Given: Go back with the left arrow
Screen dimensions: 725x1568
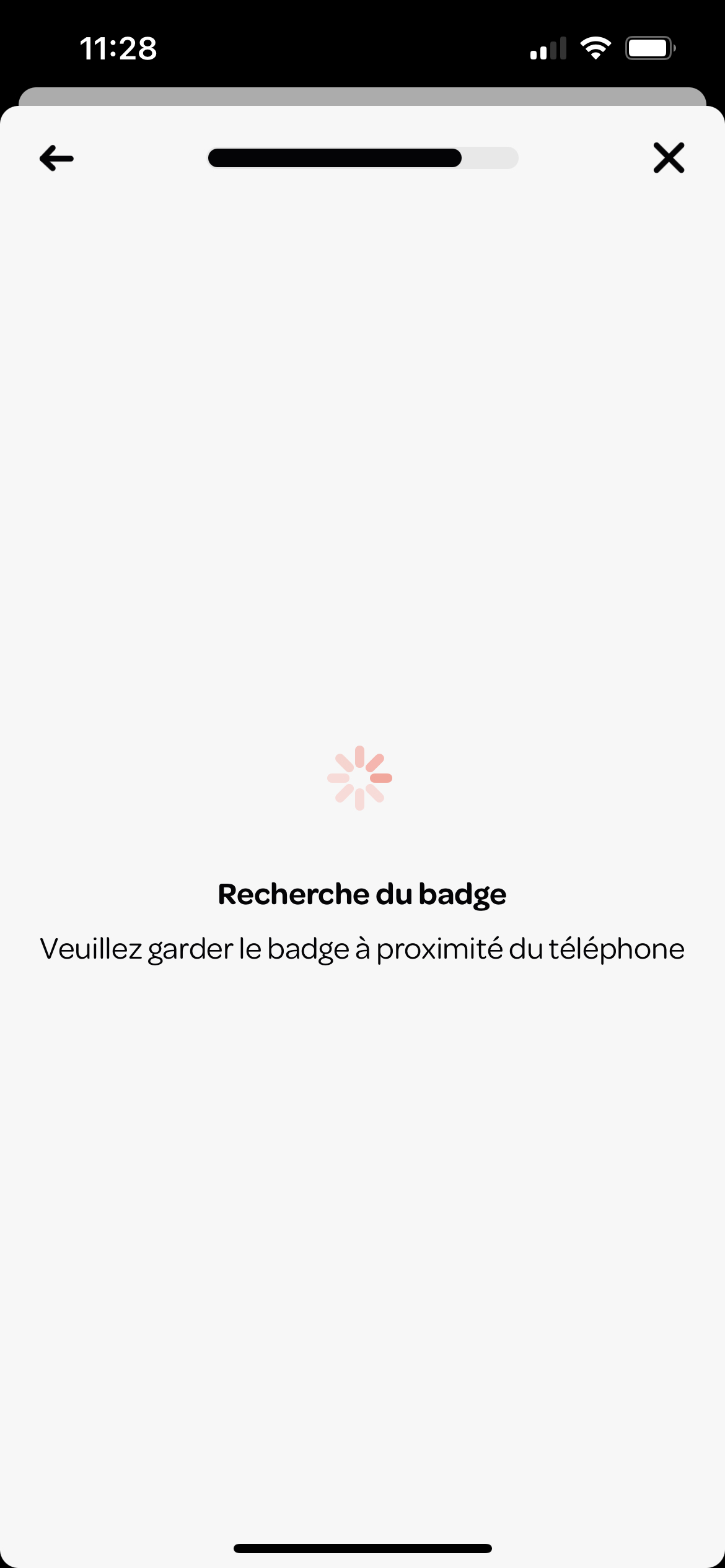Looking at the screenshot, I should tap(56, 158).
